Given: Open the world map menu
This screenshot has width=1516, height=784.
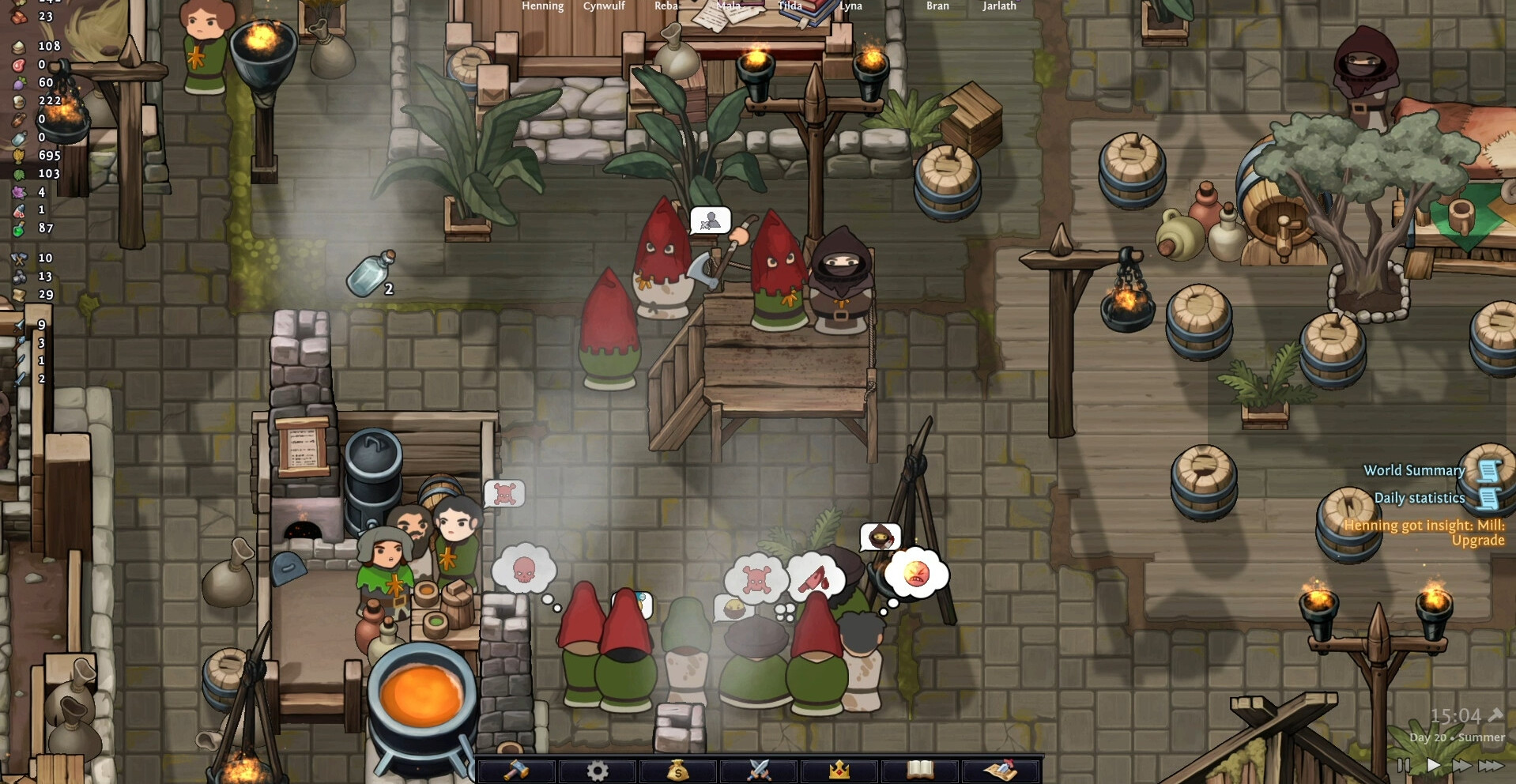Looking at the screenshot, I should 1001,770.
